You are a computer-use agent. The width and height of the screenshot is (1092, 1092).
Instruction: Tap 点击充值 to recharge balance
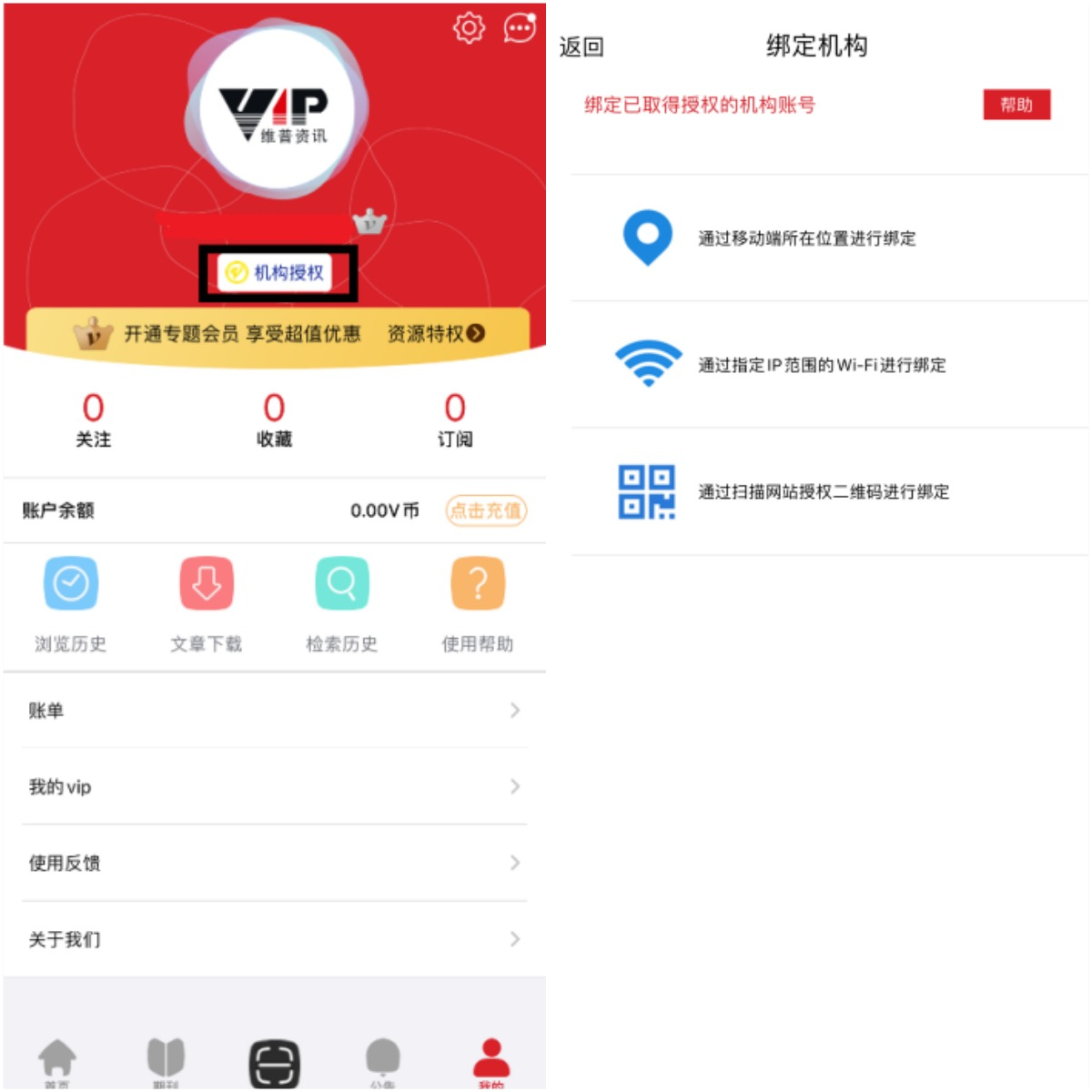(486, 511)
